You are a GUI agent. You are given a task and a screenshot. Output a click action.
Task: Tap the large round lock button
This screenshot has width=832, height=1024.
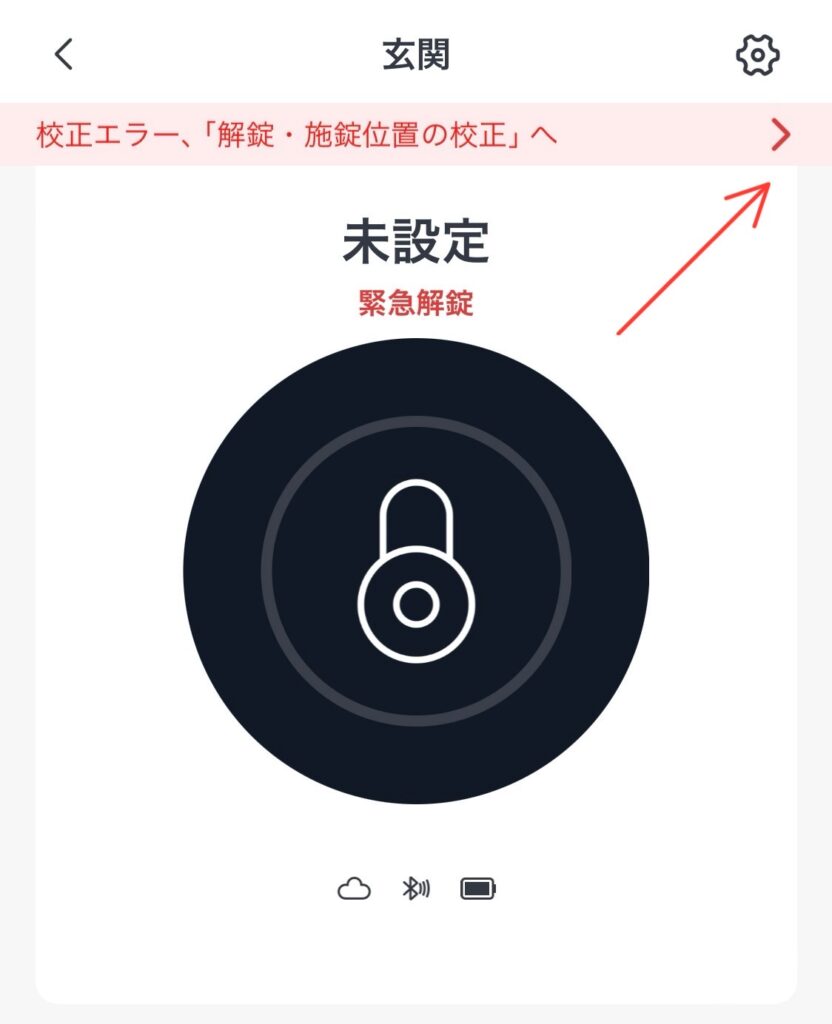pyautogui.click(x=416, y=570)
